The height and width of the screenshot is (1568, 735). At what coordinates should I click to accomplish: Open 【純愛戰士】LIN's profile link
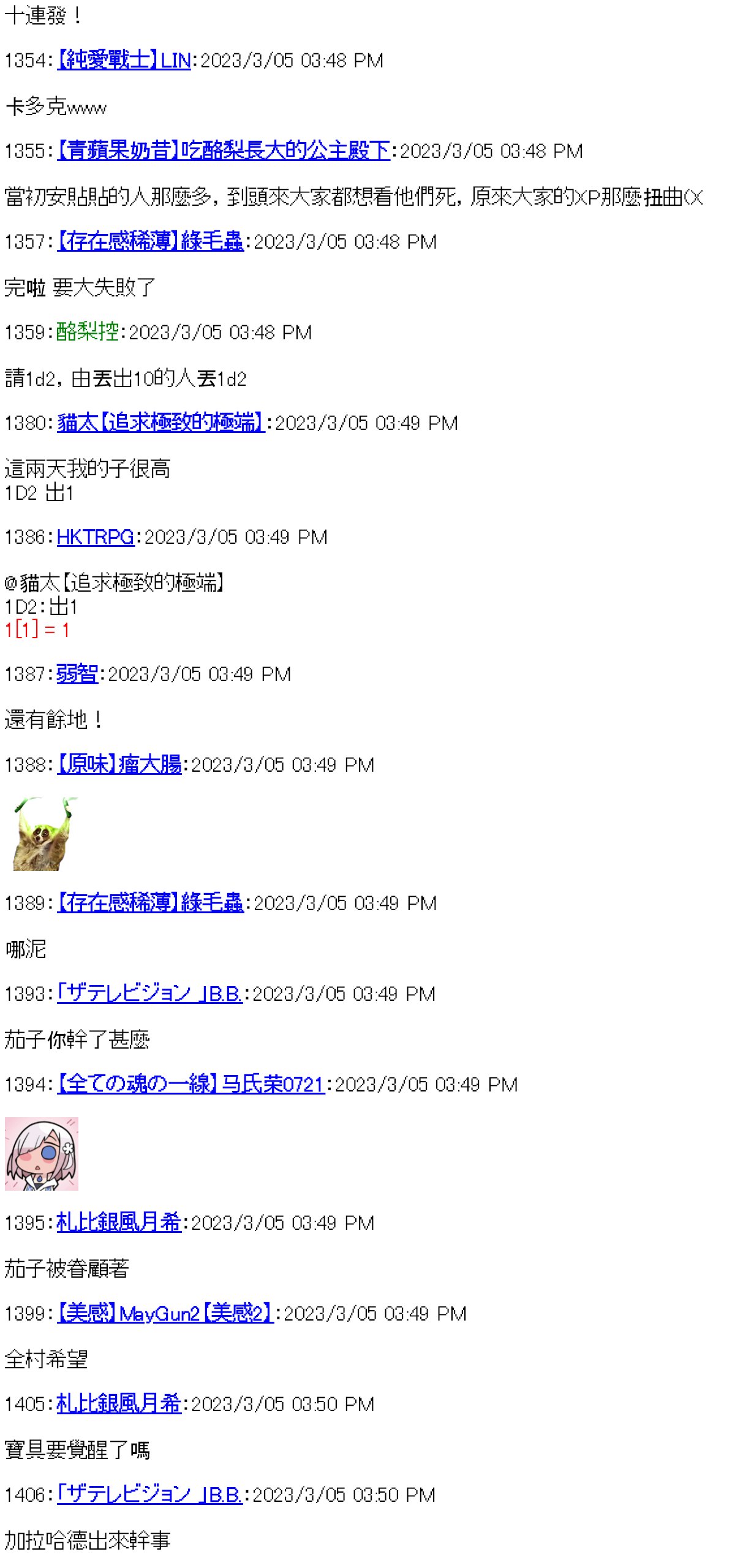point(124,60)
